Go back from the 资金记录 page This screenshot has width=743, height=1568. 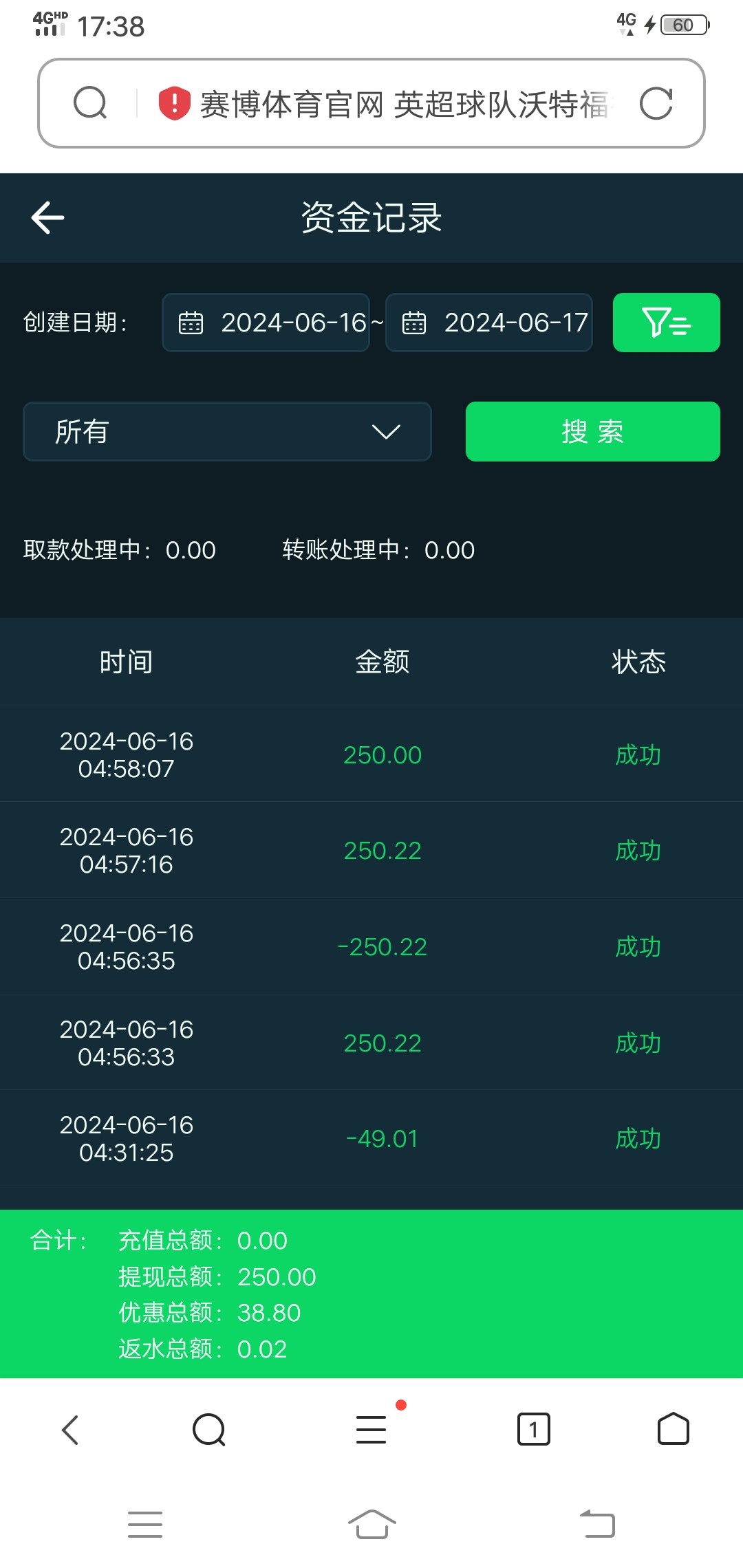48,218
